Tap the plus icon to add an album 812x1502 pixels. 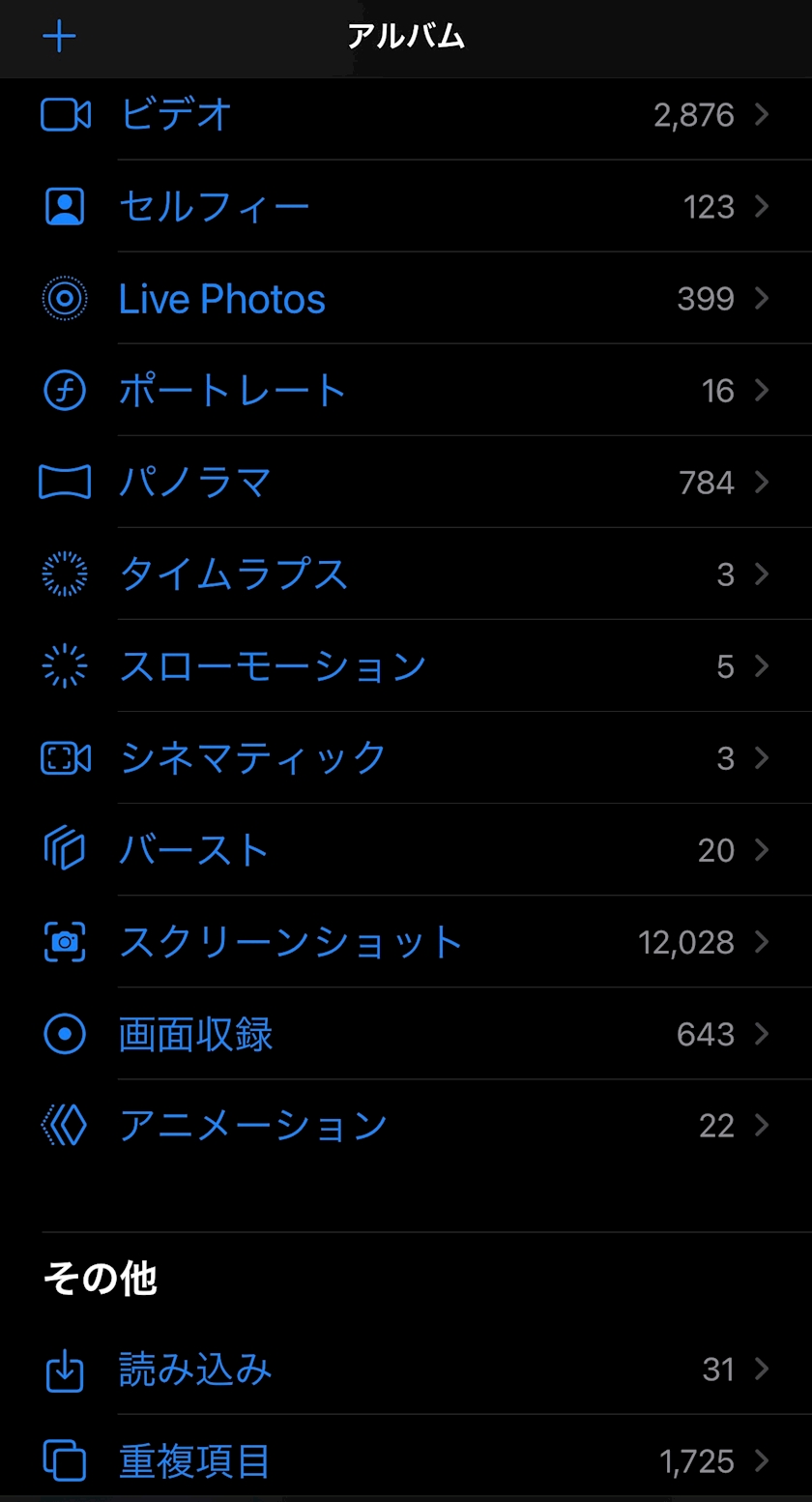[x=59, y=38]
